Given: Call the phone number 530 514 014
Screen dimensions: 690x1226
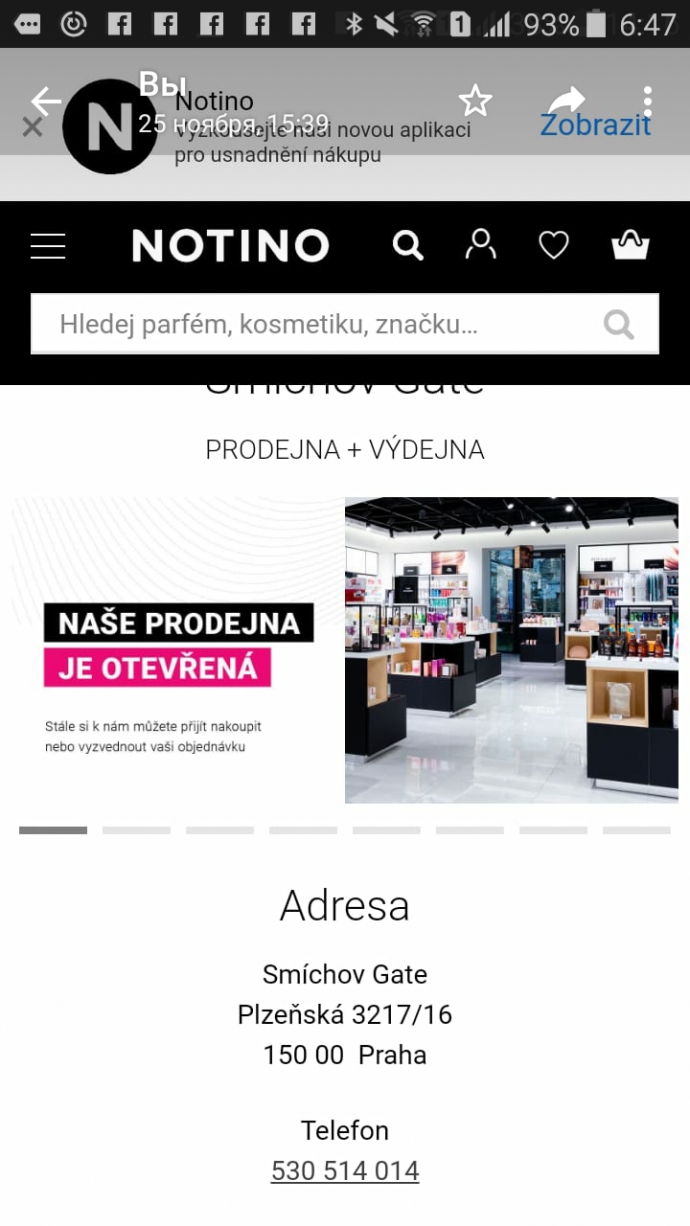Looking at the screenshot, I should click(345, 1171).
